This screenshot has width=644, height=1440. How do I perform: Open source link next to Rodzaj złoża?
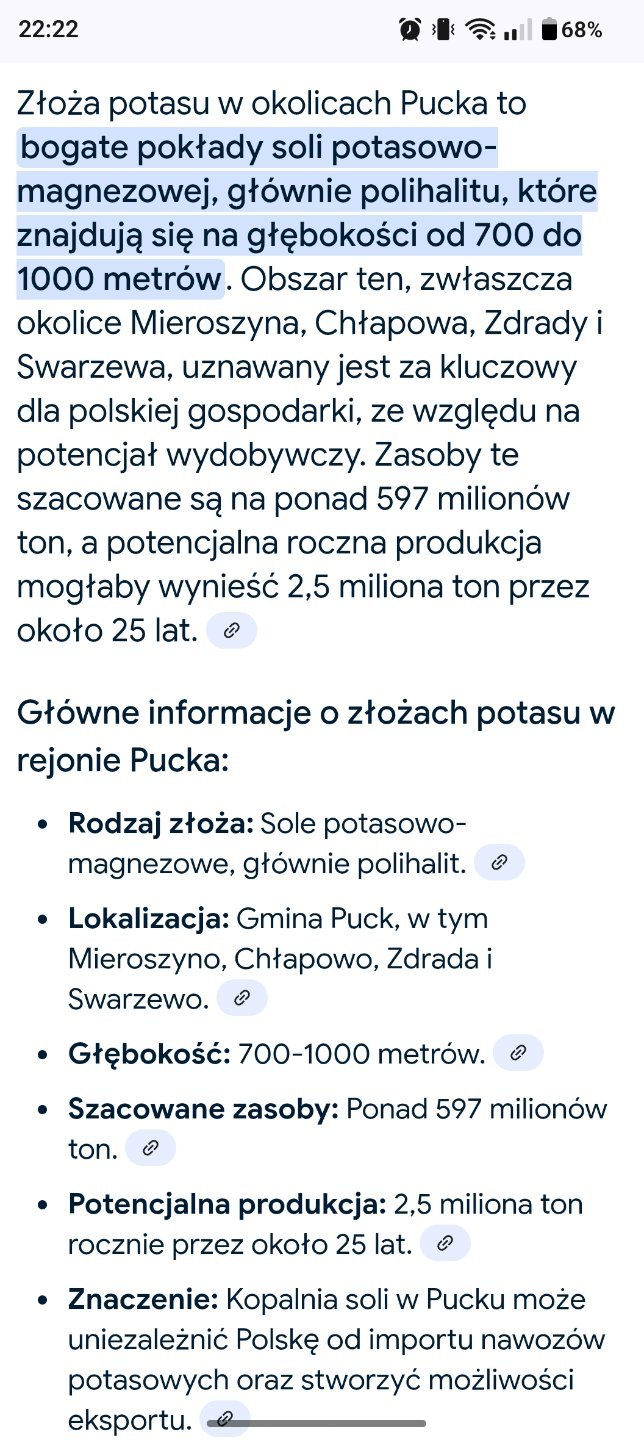click(x=499, y=862)
